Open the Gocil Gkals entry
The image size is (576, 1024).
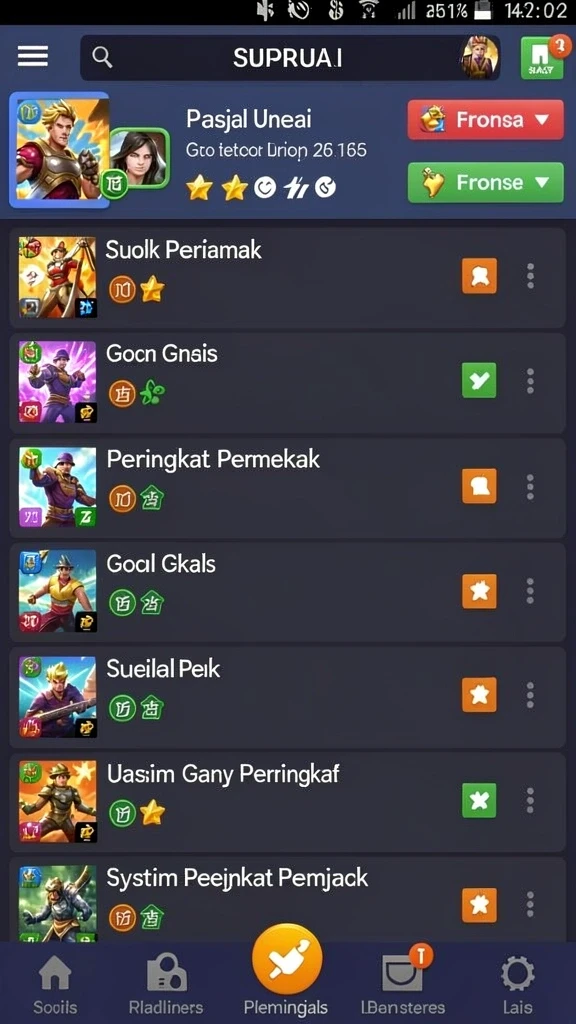pos(287,592)
